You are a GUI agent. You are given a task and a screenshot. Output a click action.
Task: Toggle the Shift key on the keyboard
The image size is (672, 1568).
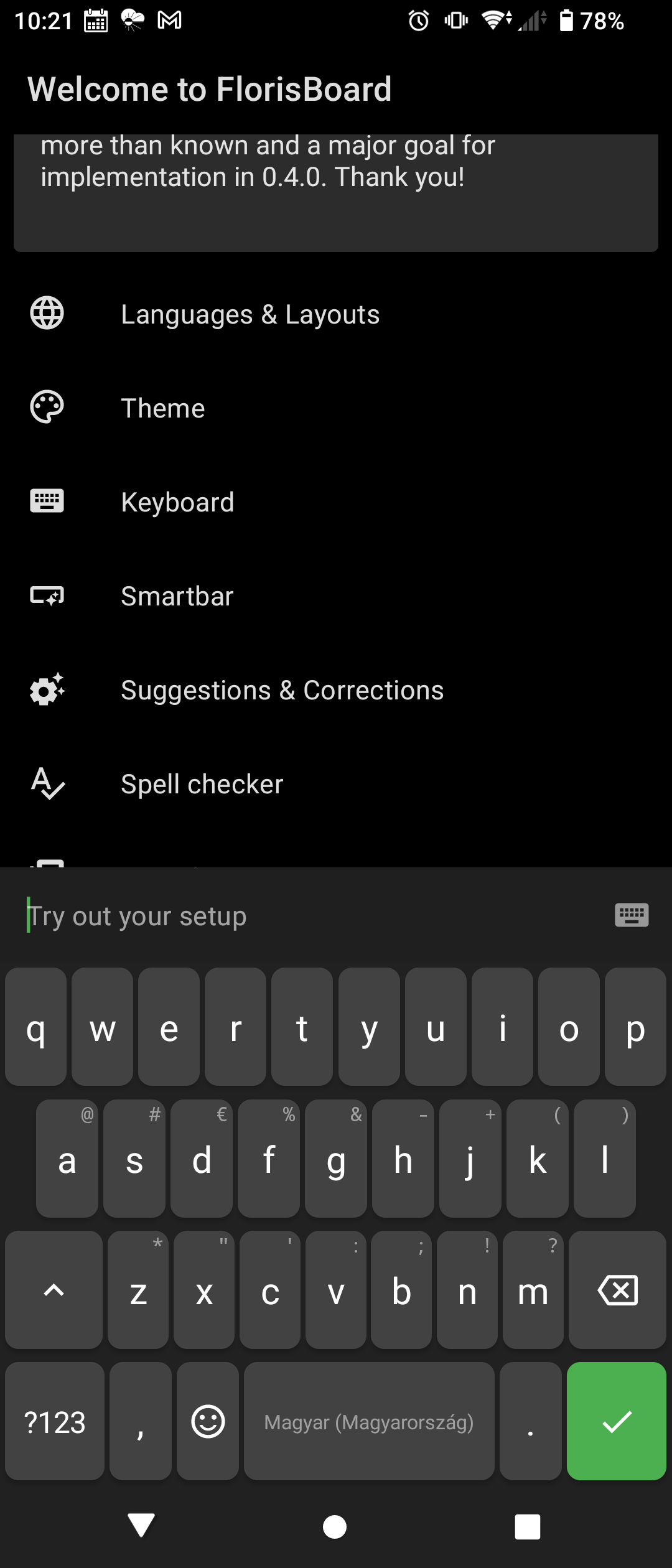(x=54, y=1290)
